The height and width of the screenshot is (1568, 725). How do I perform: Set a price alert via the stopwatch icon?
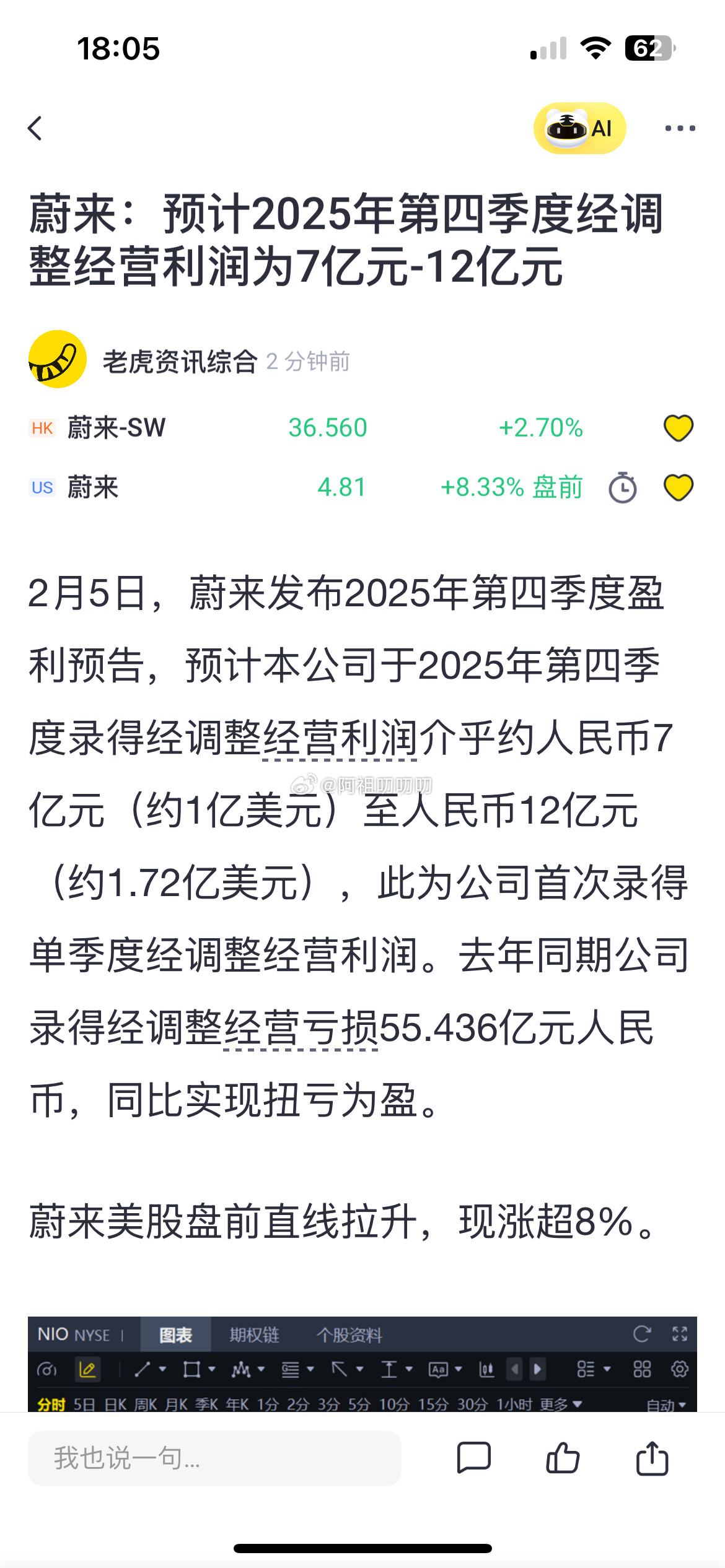622,489
